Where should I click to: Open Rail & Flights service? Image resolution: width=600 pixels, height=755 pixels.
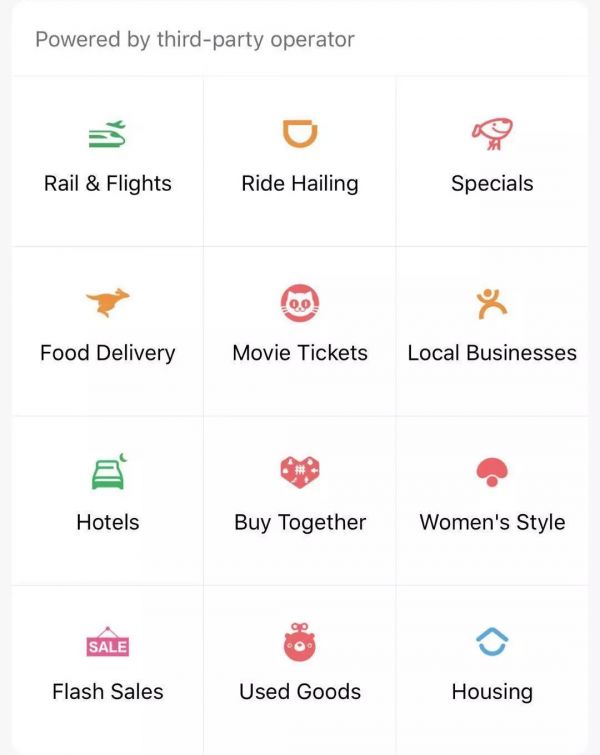pos(108,158)
